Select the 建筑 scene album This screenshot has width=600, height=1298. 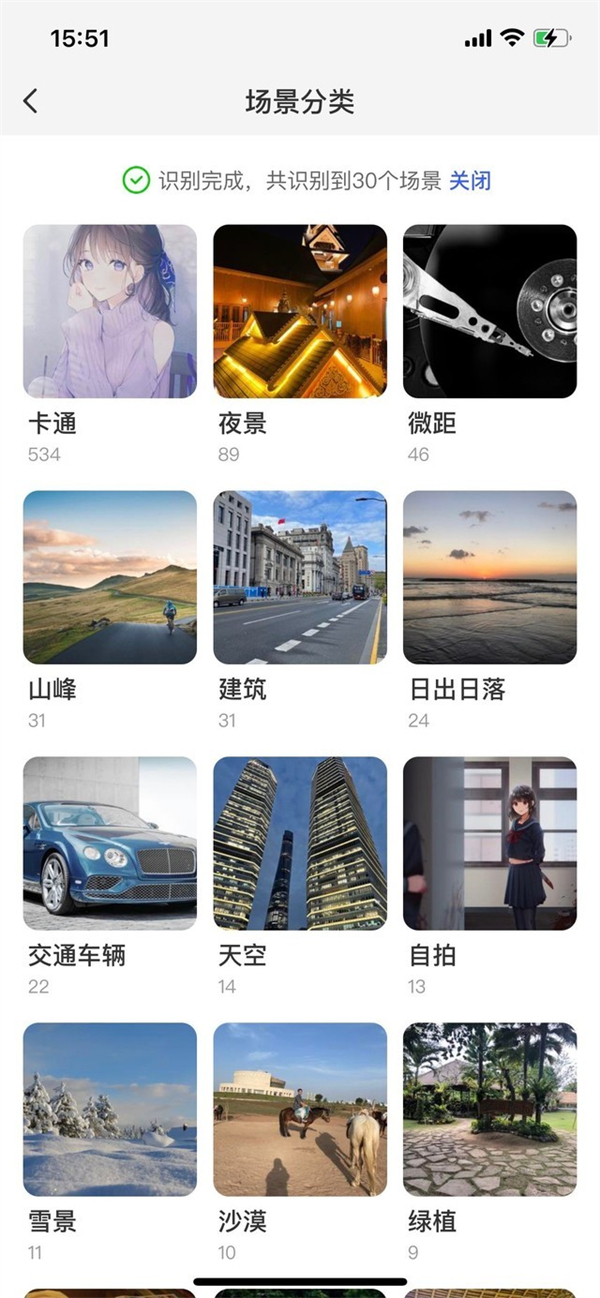pyautogui.click(x=300, y=577)
